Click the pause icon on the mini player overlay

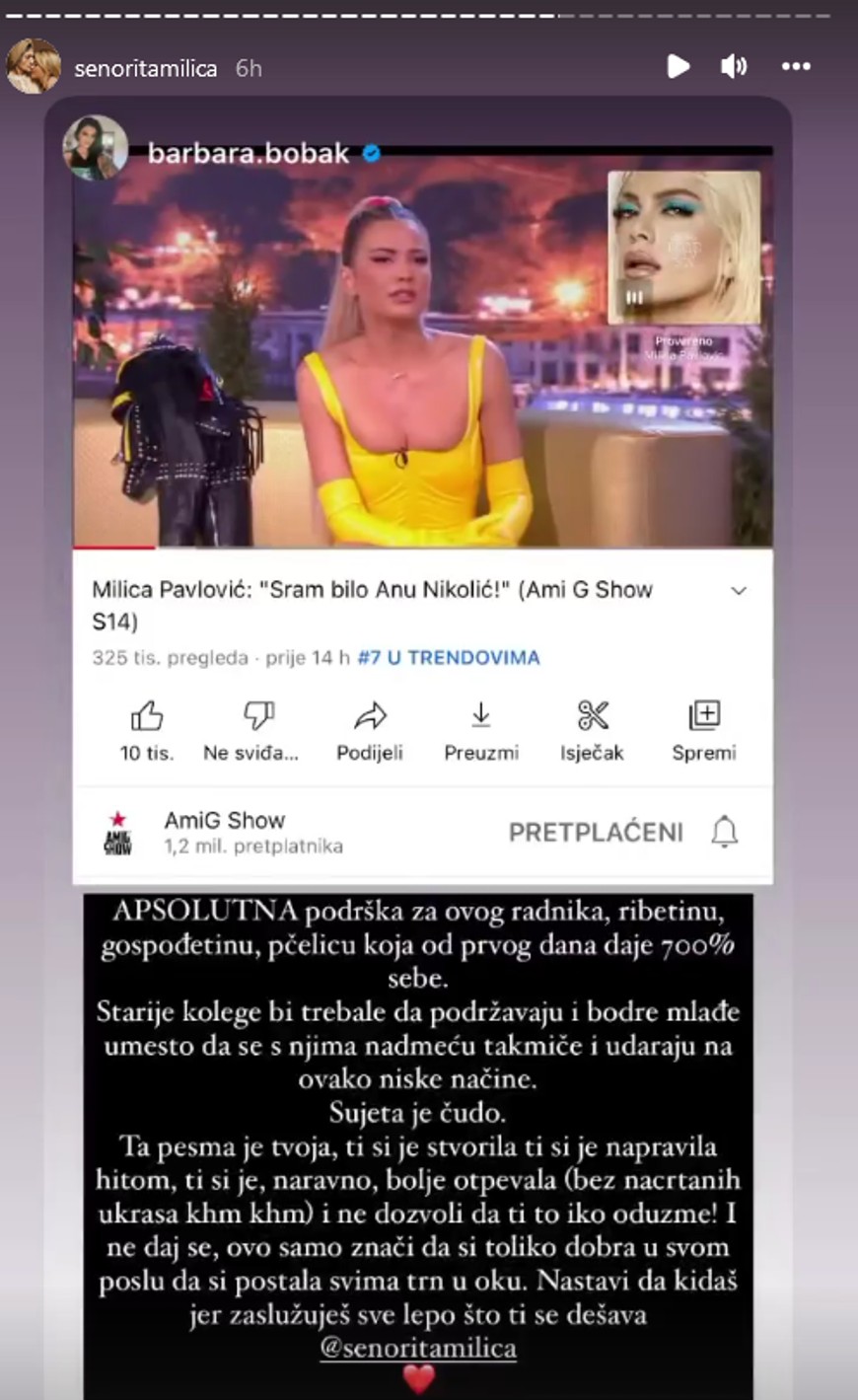632,297
